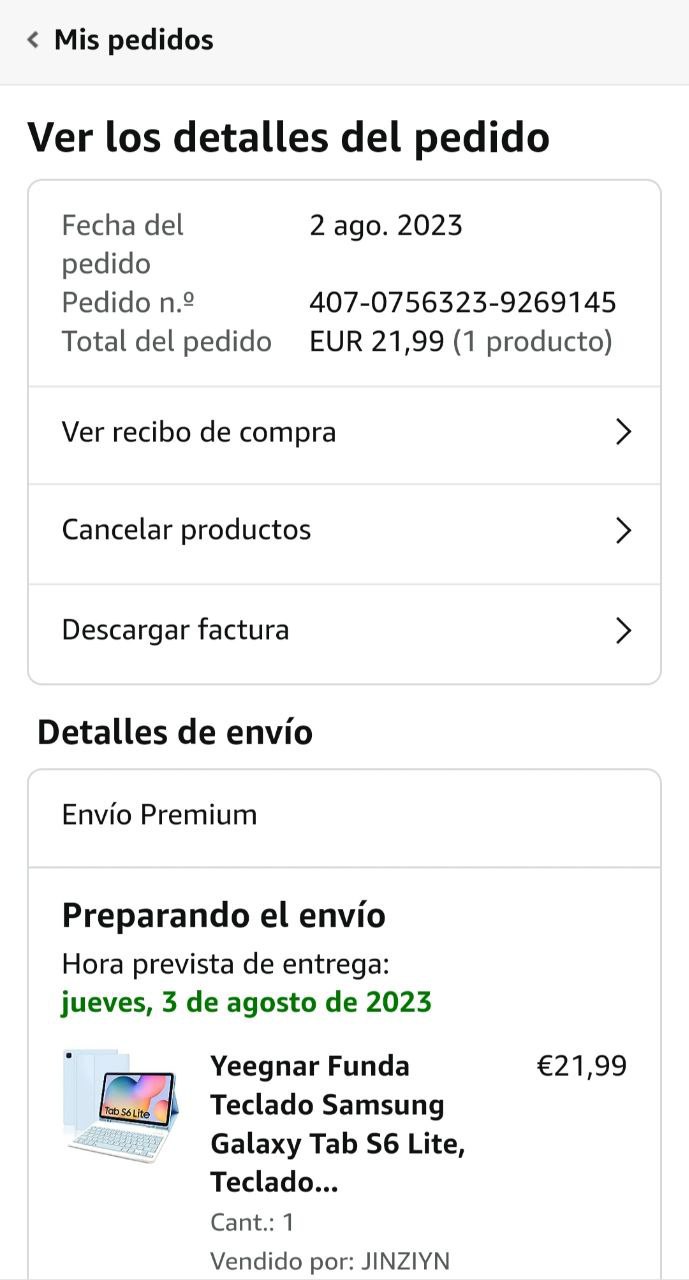The height and width of the screenshot is (1280, 689).
Task: Tap Descargar factura option
Action: coord(344,631)
